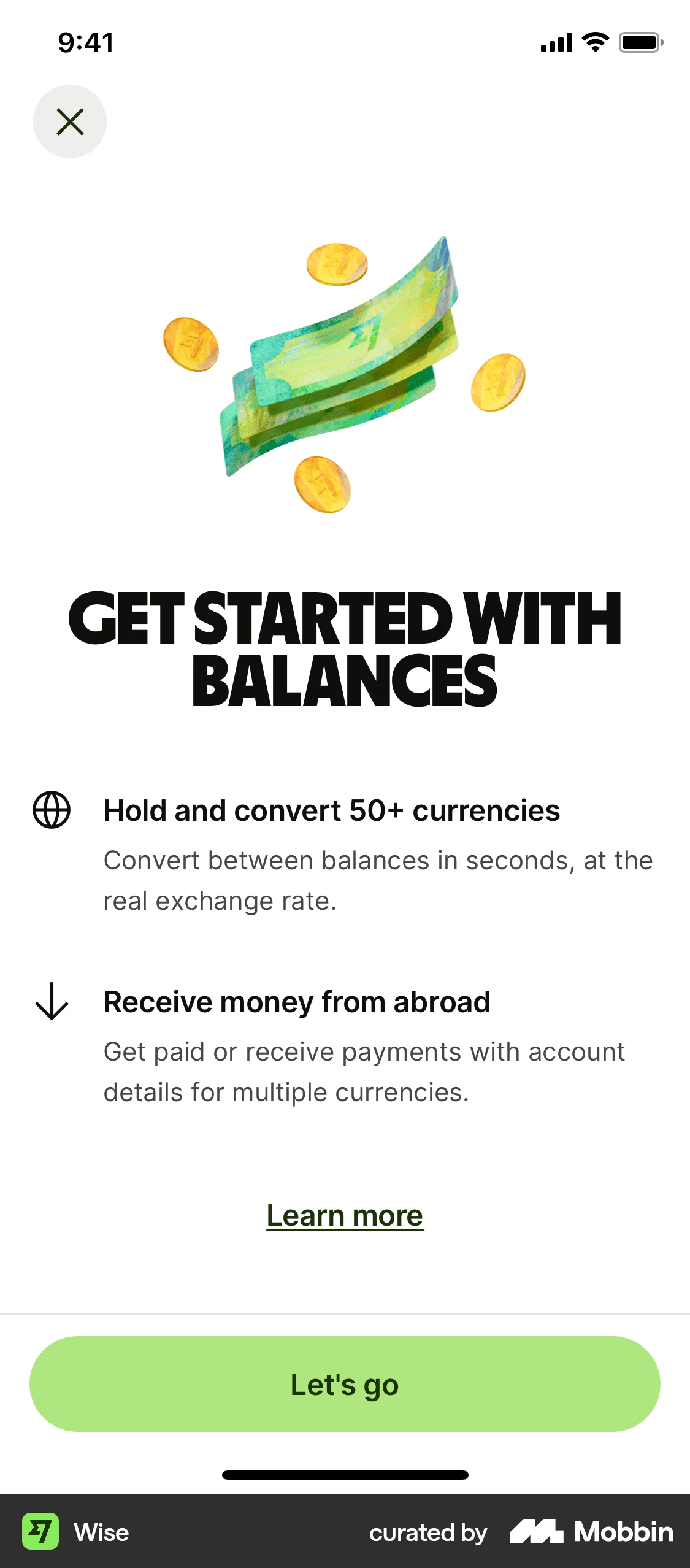Tap the Let's go button
The width and height of the screenshot is (690, 1568).
coord(345,1384)
